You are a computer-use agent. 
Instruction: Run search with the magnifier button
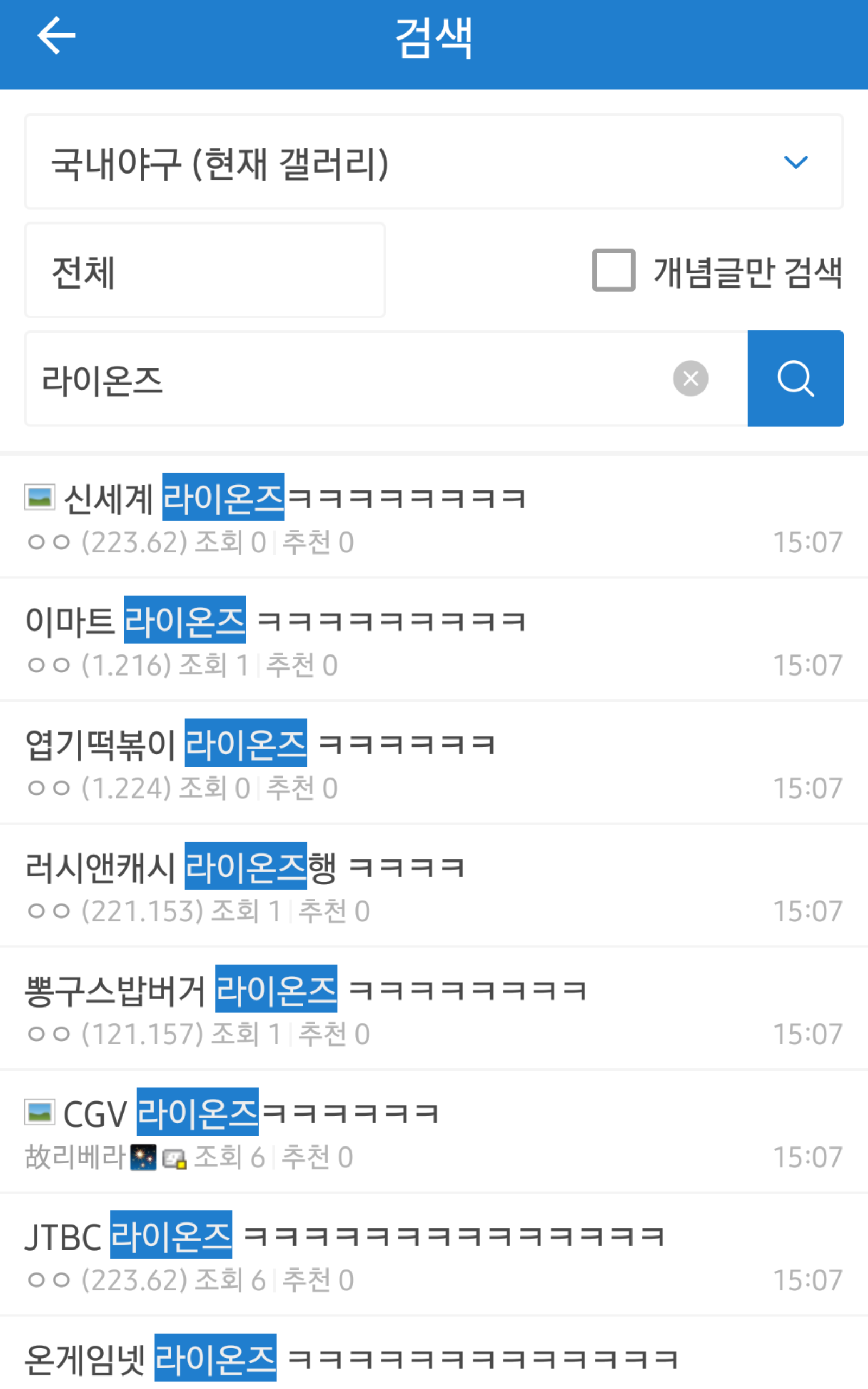click(795, 379)
